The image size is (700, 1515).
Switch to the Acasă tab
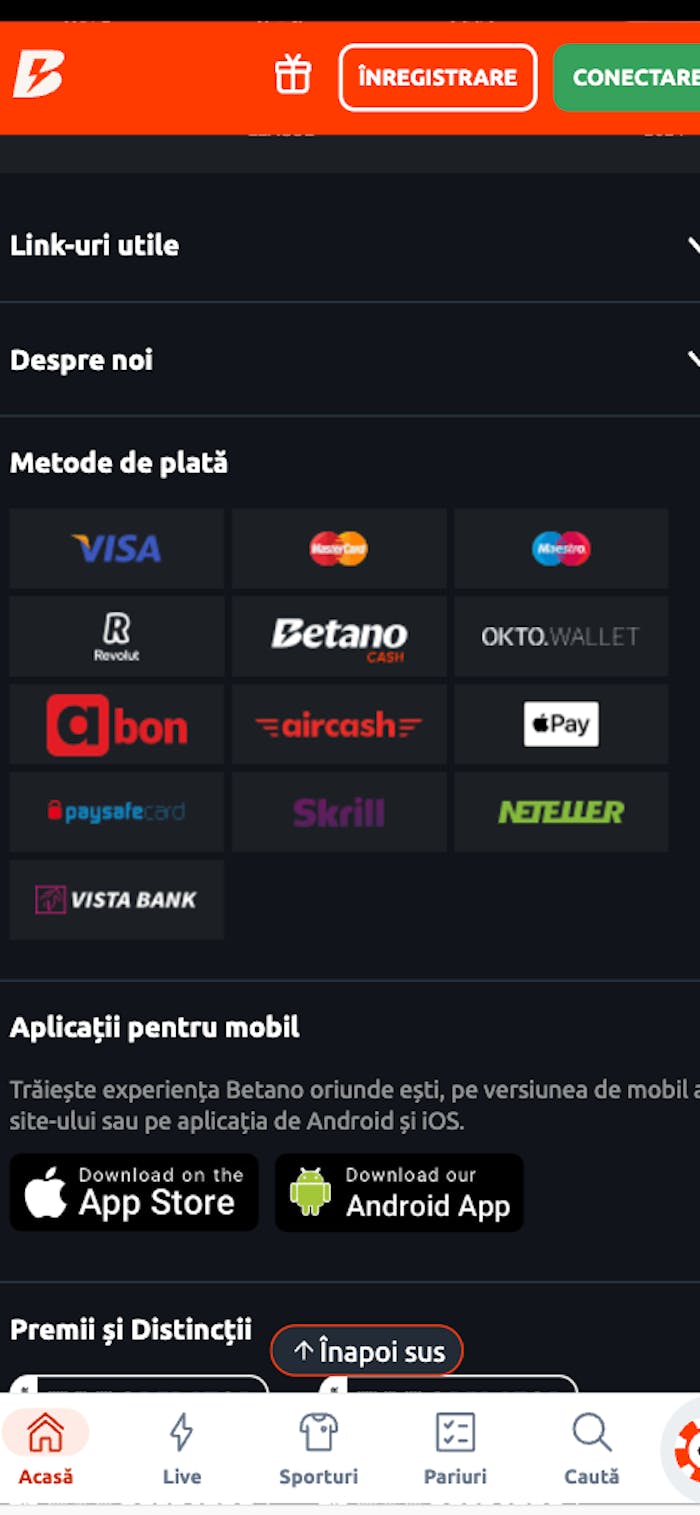(x=45, y=1448)
